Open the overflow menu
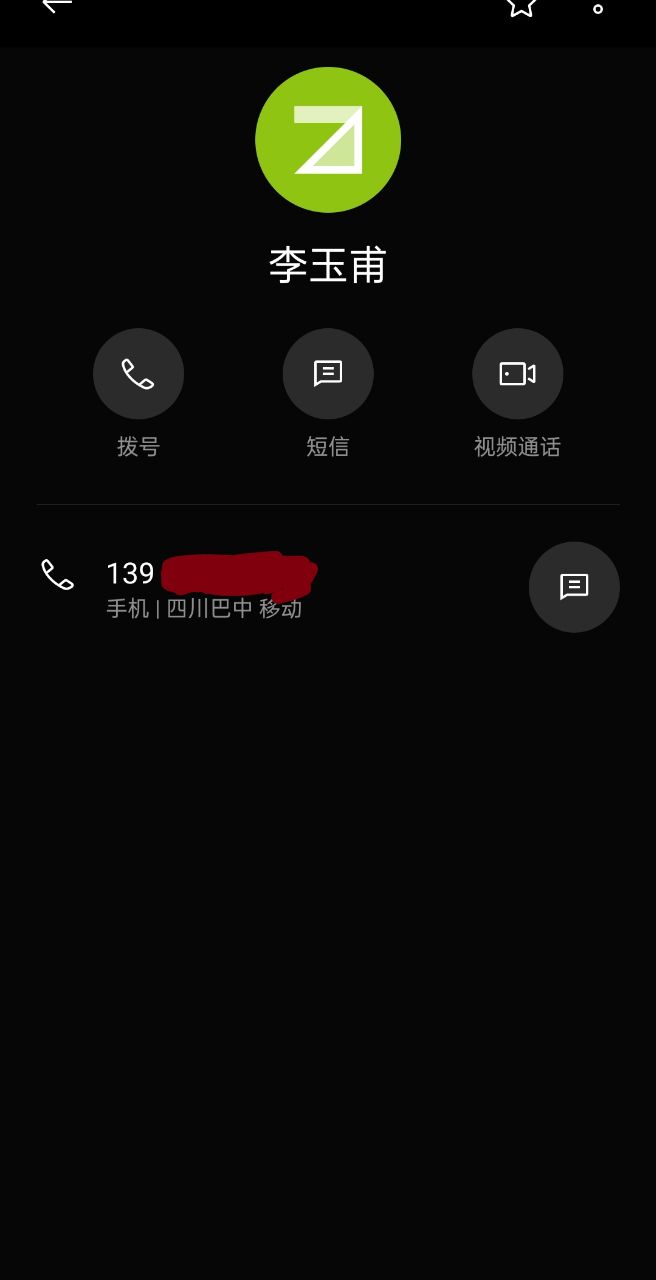The image size is (656, 1280). (x=598, y=8)
